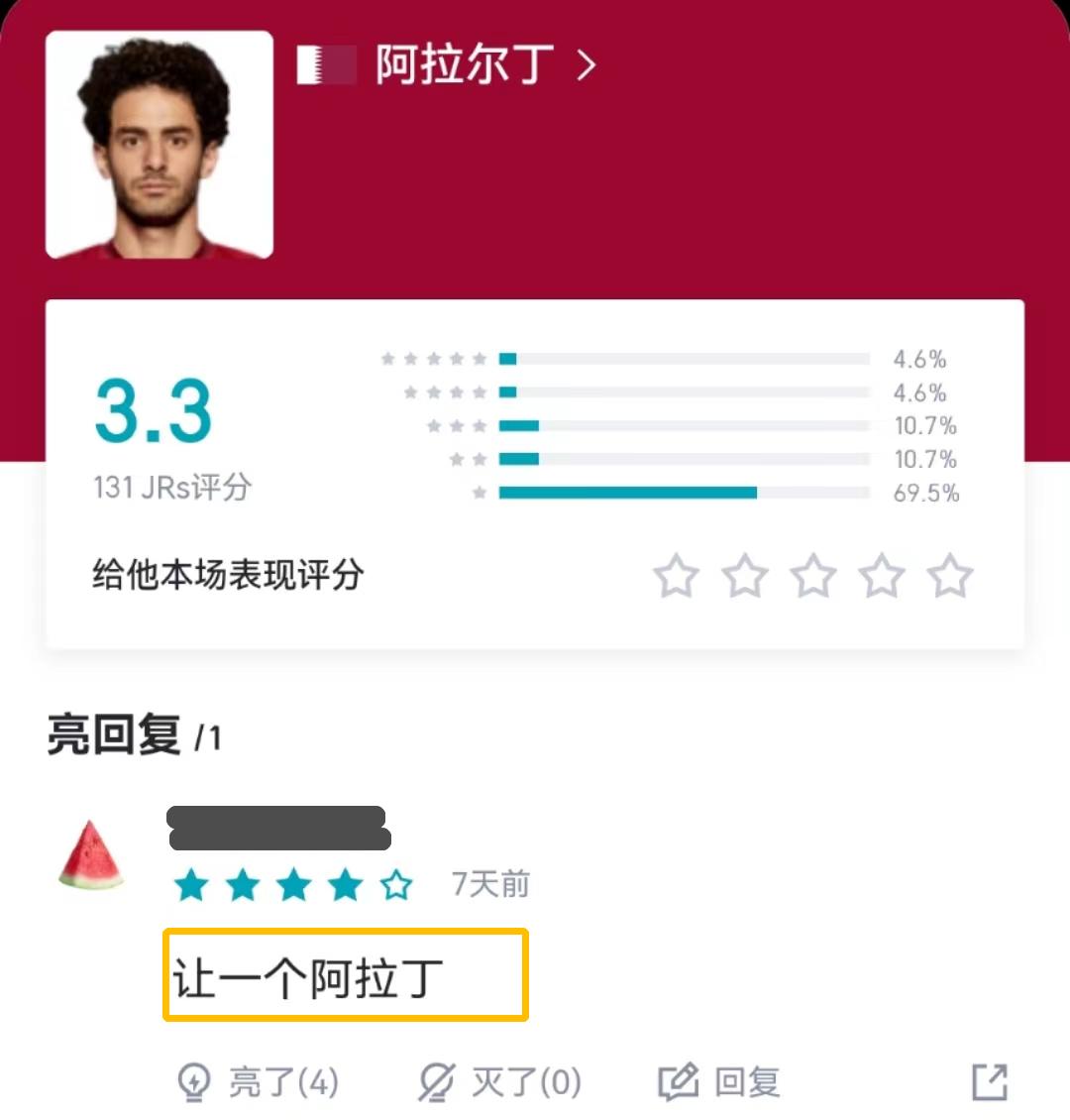1070x1120 pixels.
Task: Tap the 灭了 slashed-bulb downvote icon
Action: pos(434,1083)
